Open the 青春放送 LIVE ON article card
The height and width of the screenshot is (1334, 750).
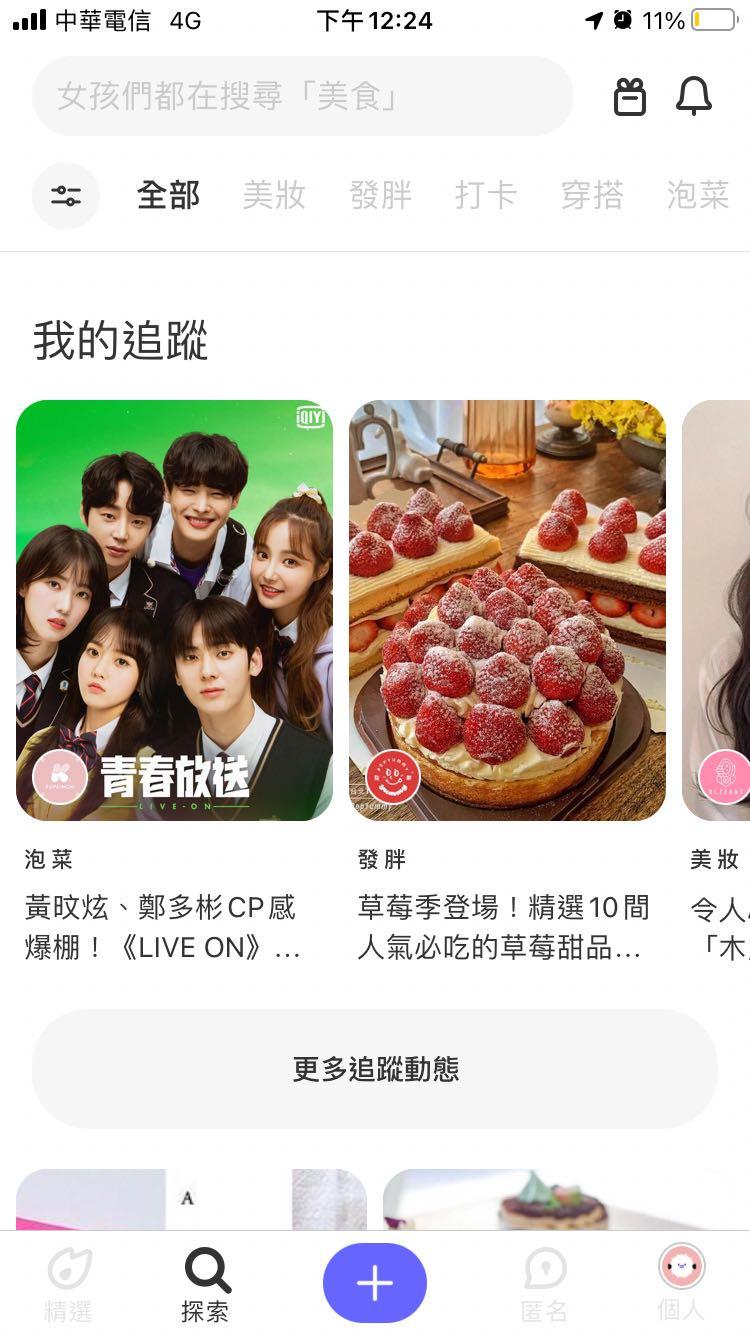[175, 610]
